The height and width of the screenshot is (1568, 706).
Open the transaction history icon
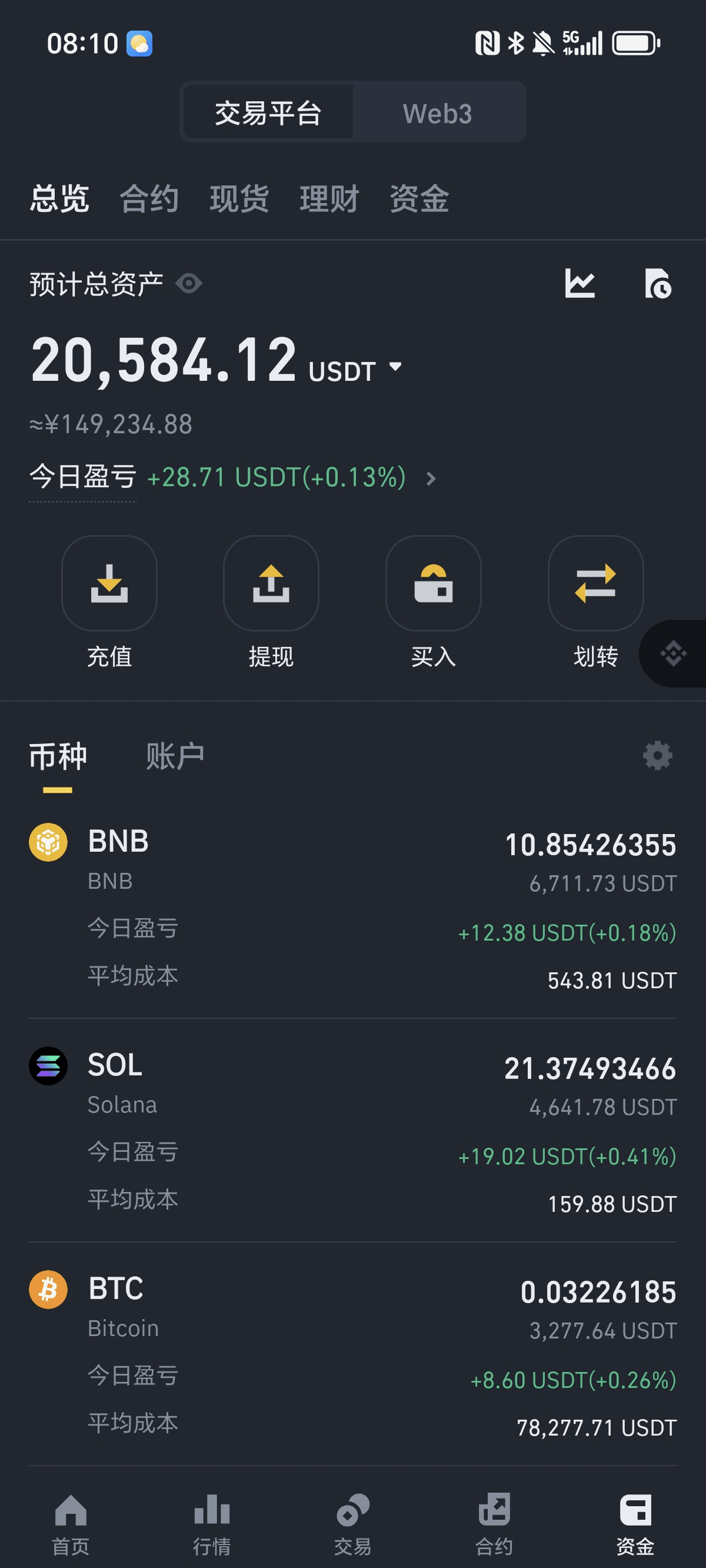[x=657, y=284]
